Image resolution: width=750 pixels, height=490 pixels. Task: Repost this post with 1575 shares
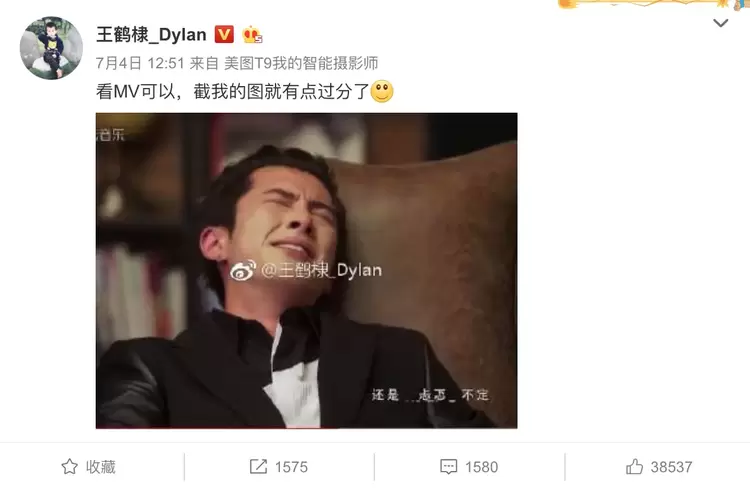[278, 467]
